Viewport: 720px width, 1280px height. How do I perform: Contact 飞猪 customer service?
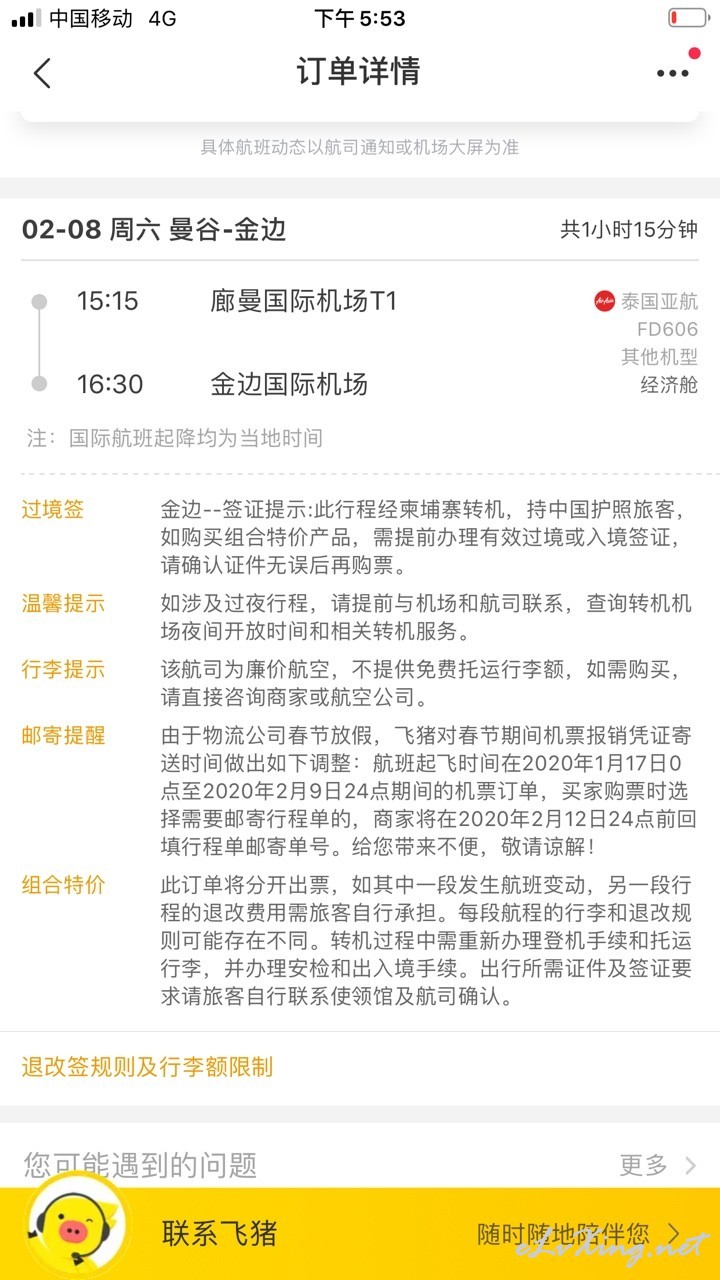[x=360, y=1232]
